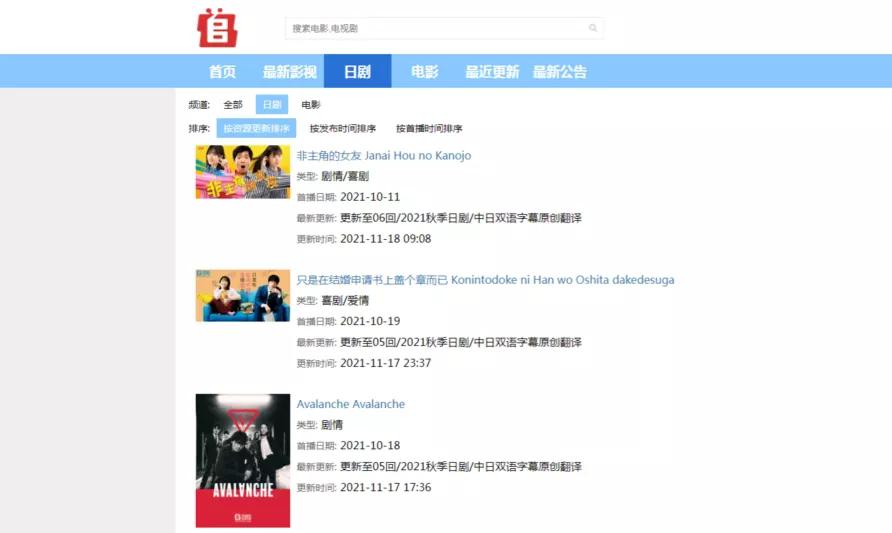Image resolution: width=892 pixels, height=533 pixels.
Task: Select the 日剧 navigation tab
Action: 357,72
